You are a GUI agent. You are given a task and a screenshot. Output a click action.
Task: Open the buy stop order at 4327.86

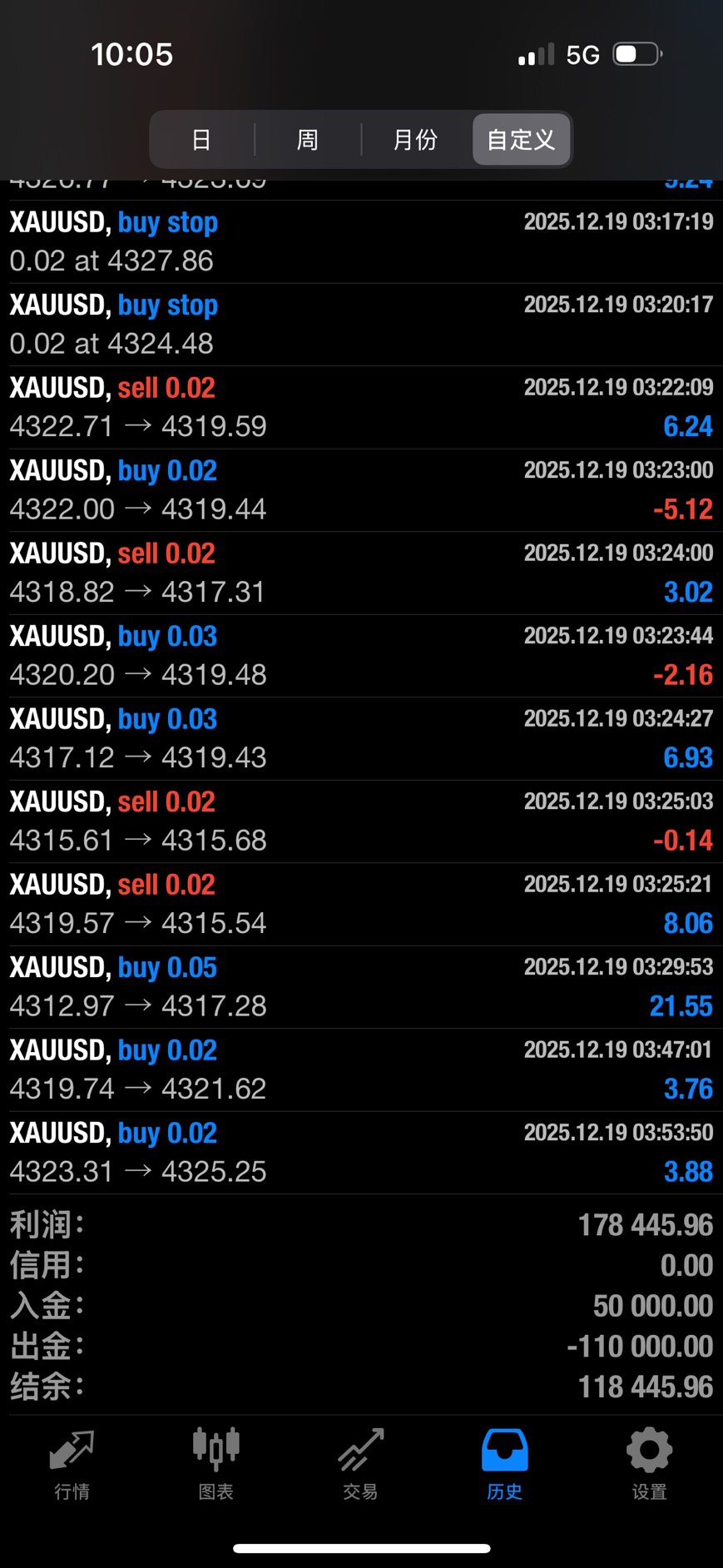tap(361, 241)
